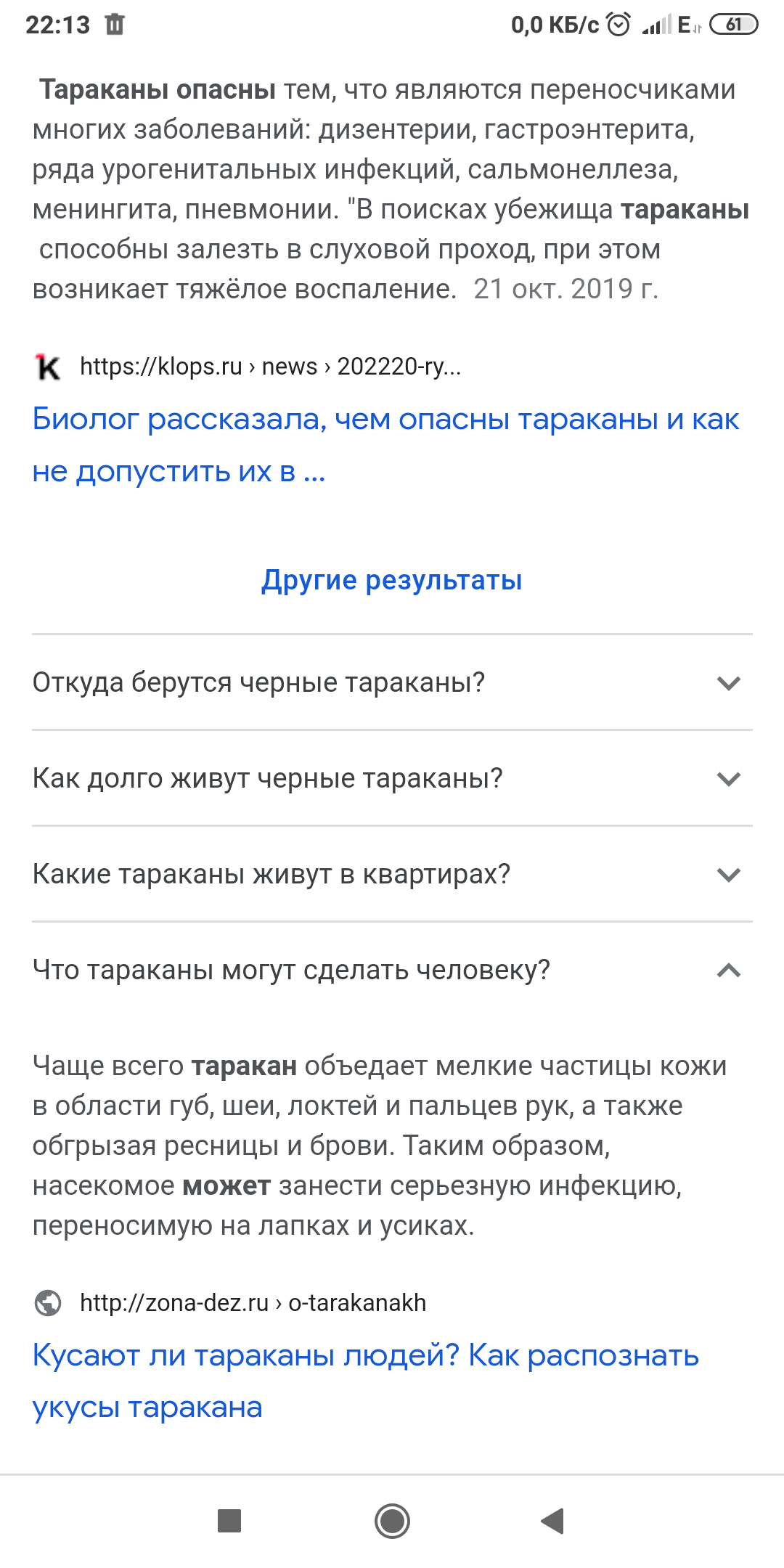Image resolution: width=784 pixels, height=1568 pixels.
Task: Expand 'Какие тараканы живут в квартирах?' question
Action: pyautogui.click(x=392, y=874)
